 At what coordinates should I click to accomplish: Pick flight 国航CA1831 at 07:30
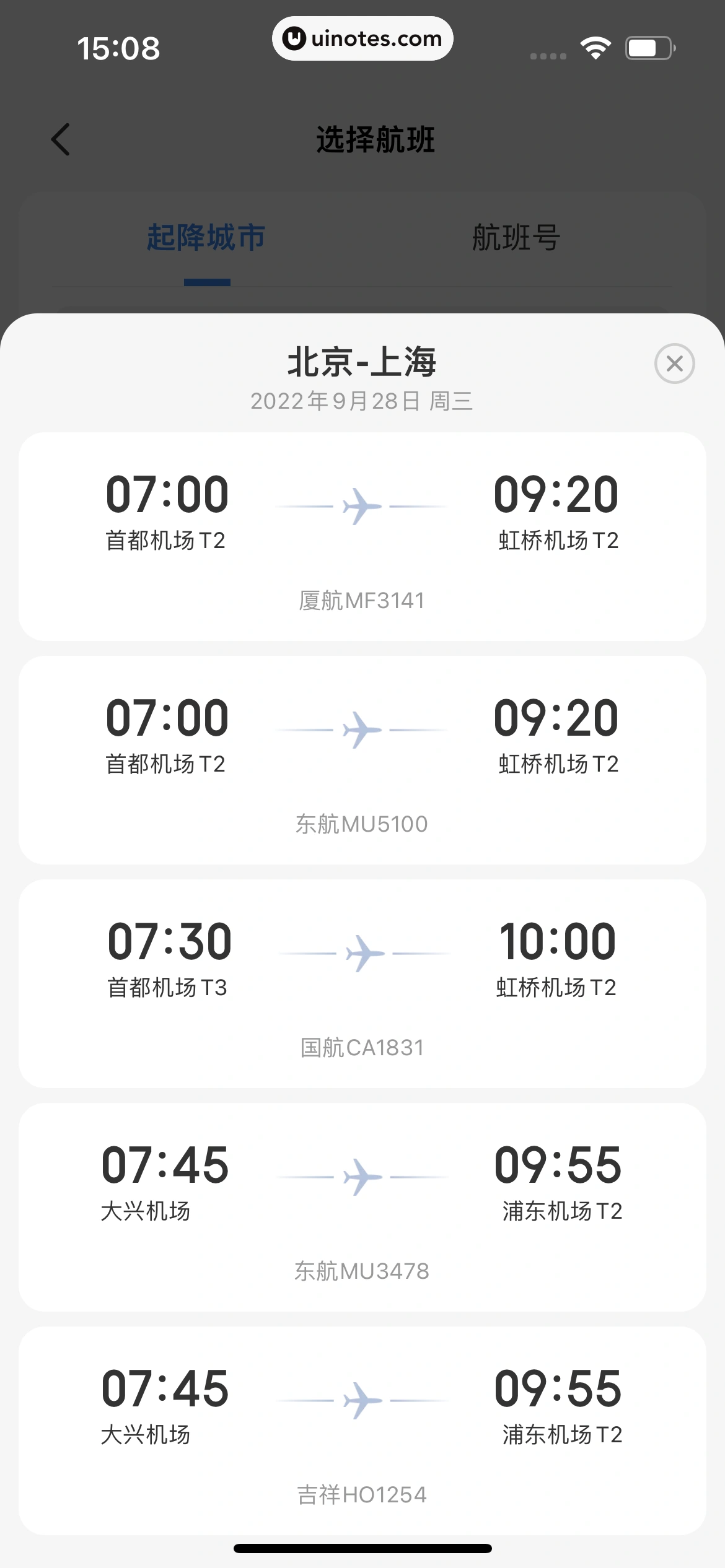pos(362,983)
